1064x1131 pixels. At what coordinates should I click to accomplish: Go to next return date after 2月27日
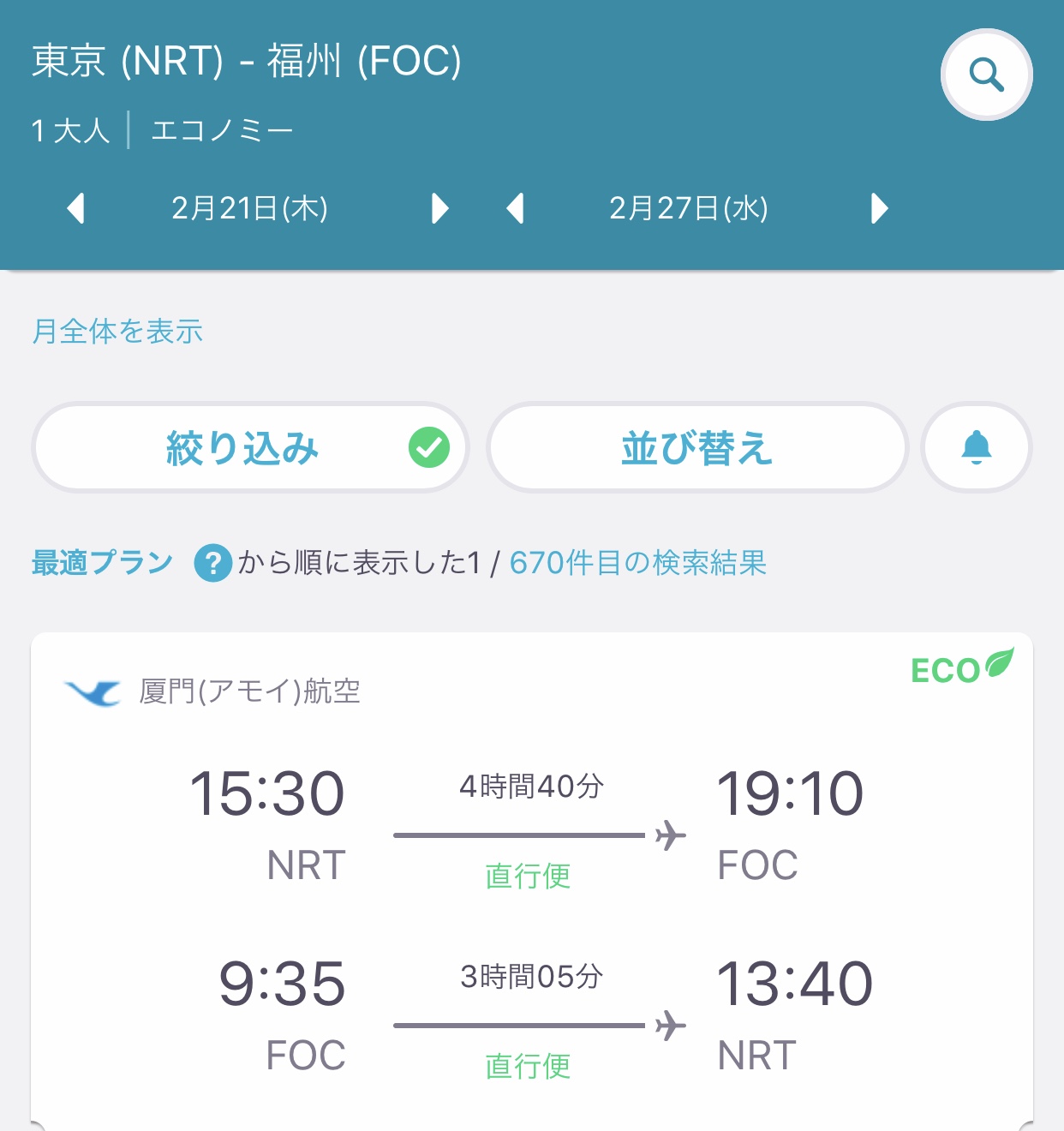[879, 208]
